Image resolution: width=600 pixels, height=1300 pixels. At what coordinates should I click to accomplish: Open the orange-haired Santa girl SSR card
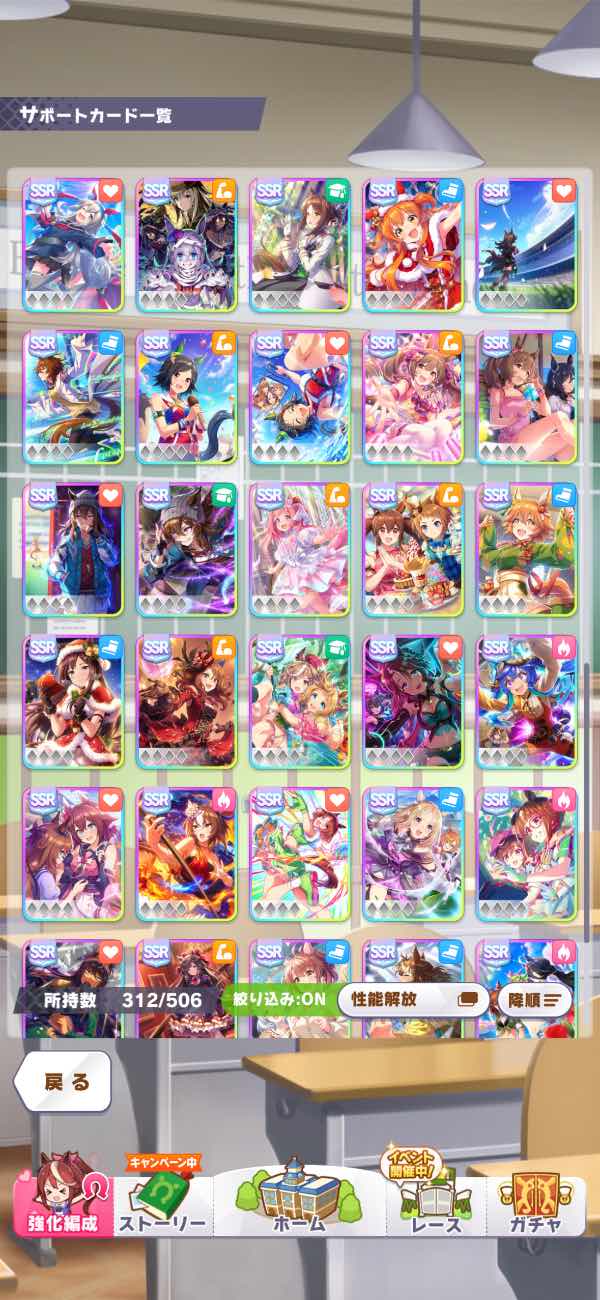(x=412, y=245)
